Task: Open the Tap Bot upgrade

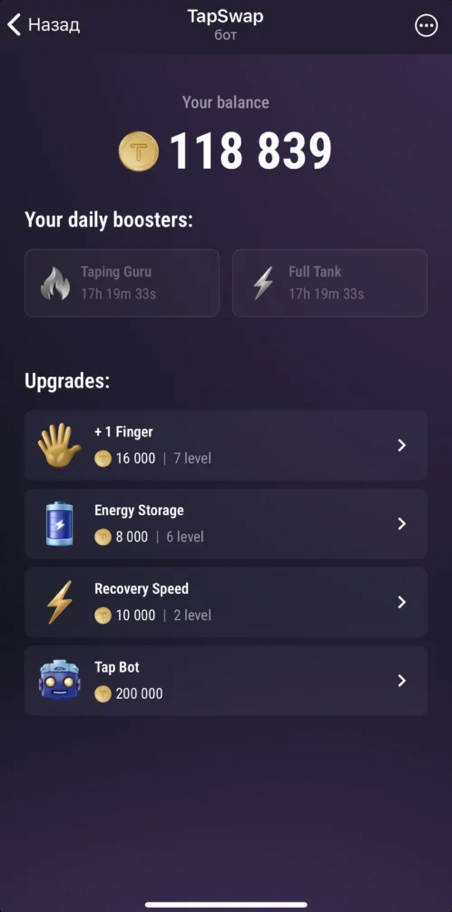Action: (x=226, y=681)
